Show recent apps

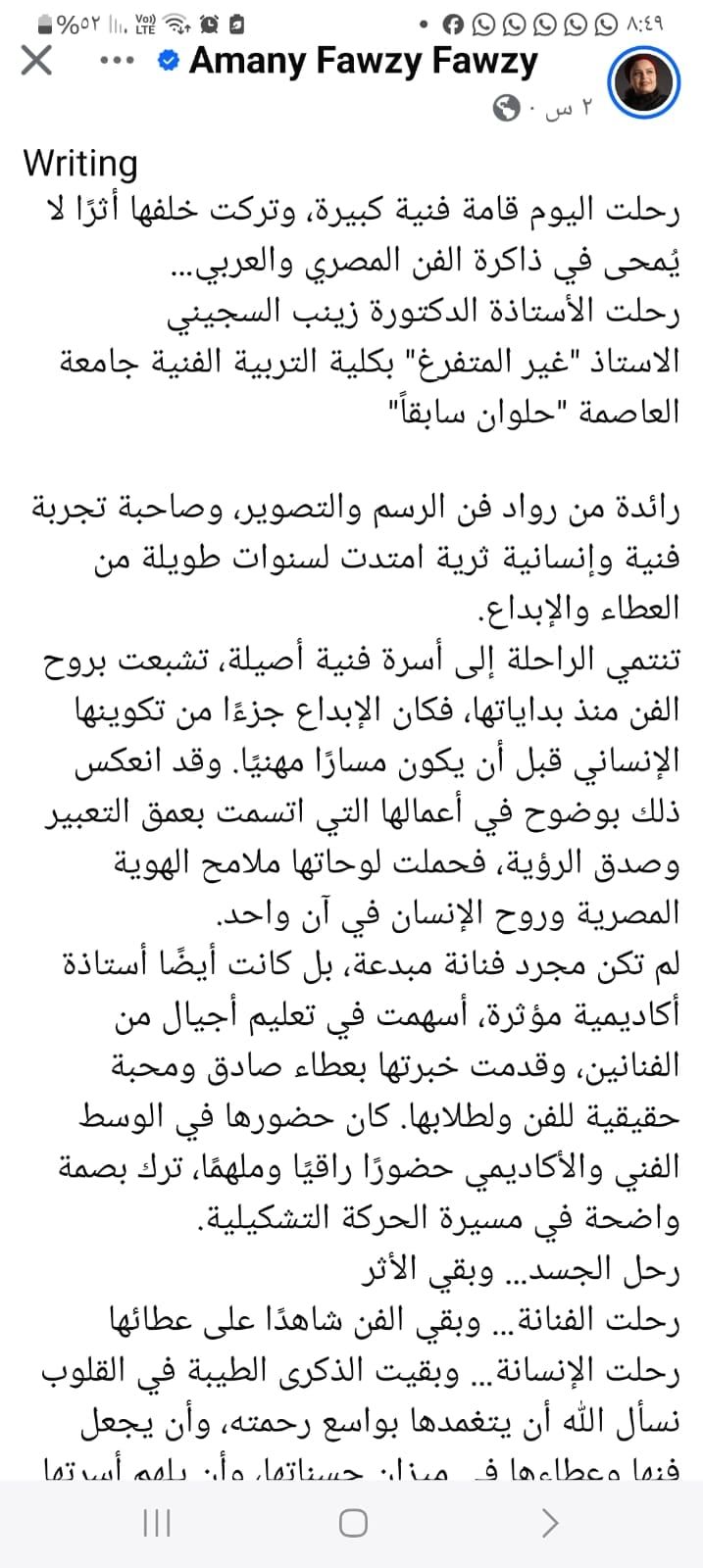(157, 1522)
